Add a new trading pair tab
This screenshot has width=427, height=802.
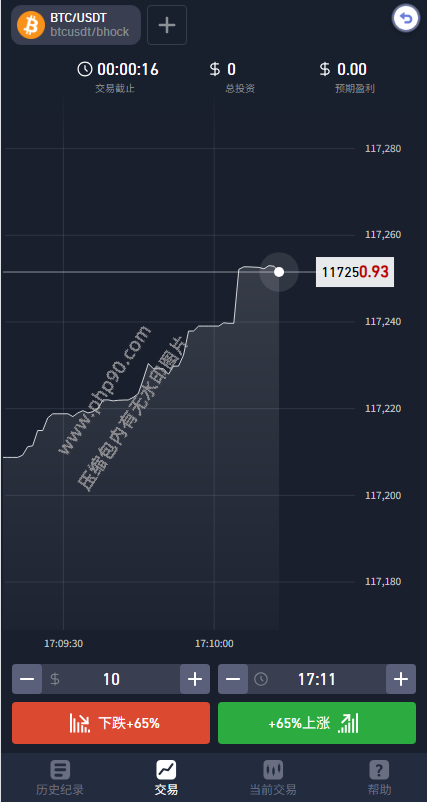coord(167,25)
